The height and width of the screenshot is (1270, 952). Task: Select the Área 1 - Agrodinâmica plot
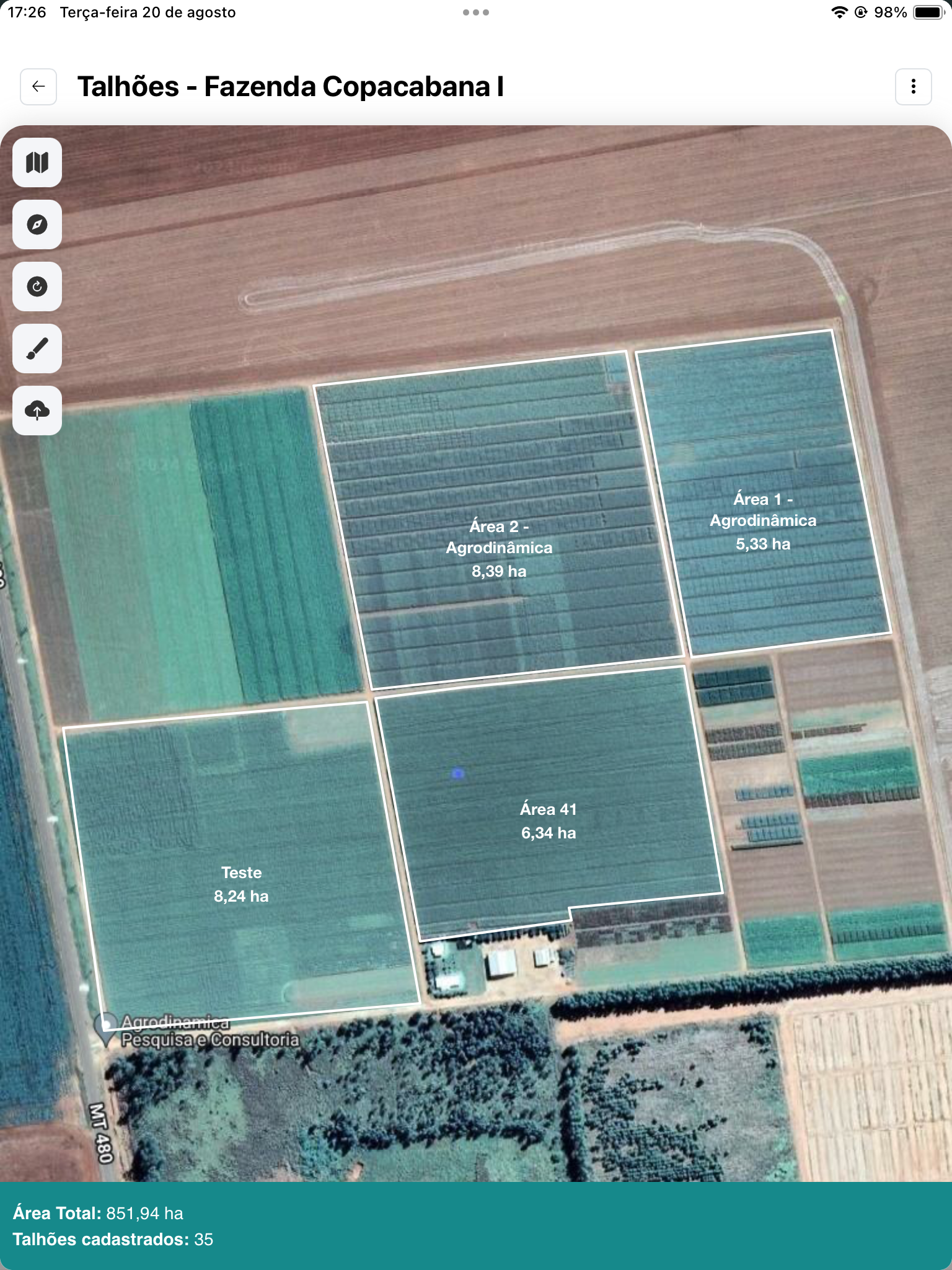763,521
